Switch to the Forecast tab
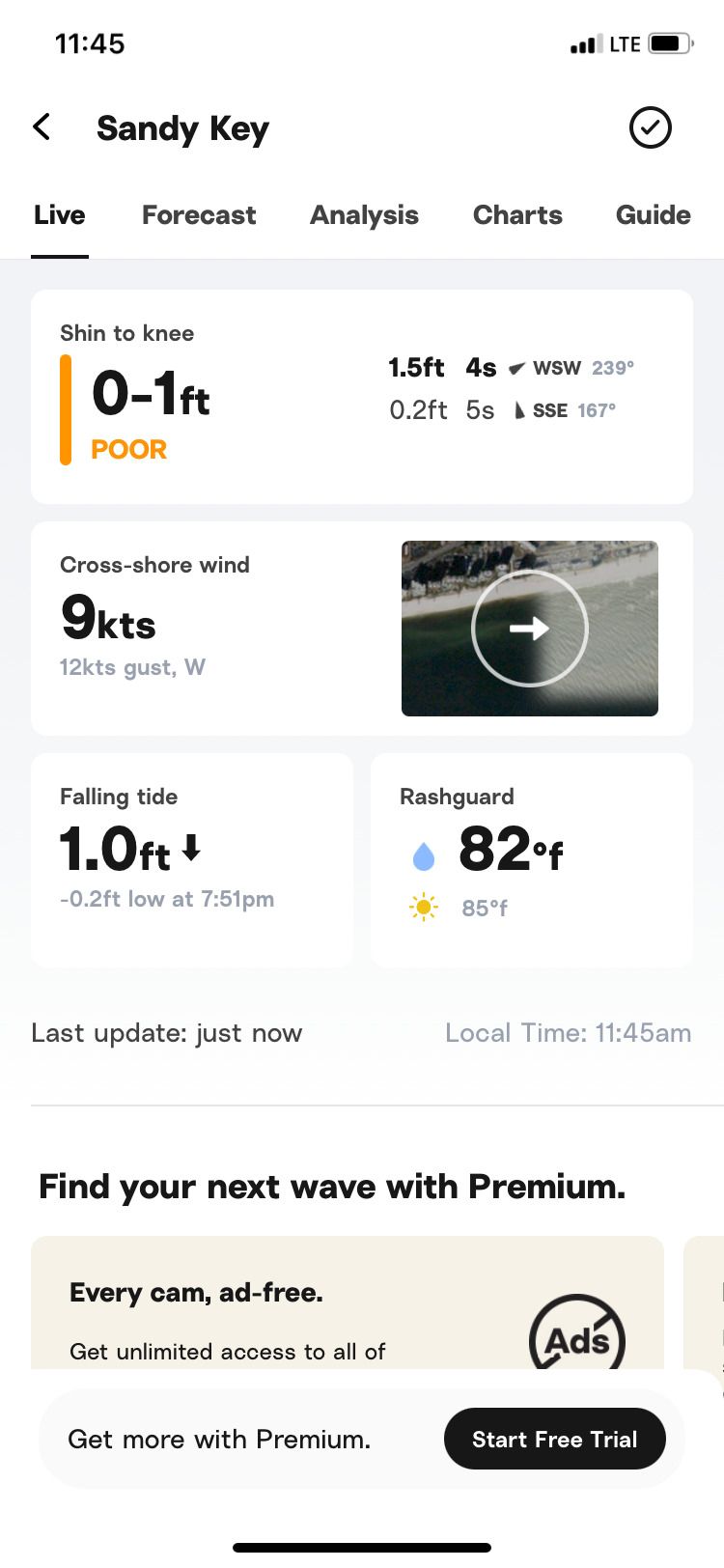The image size is (724, 1568). [x=198, y=215]
